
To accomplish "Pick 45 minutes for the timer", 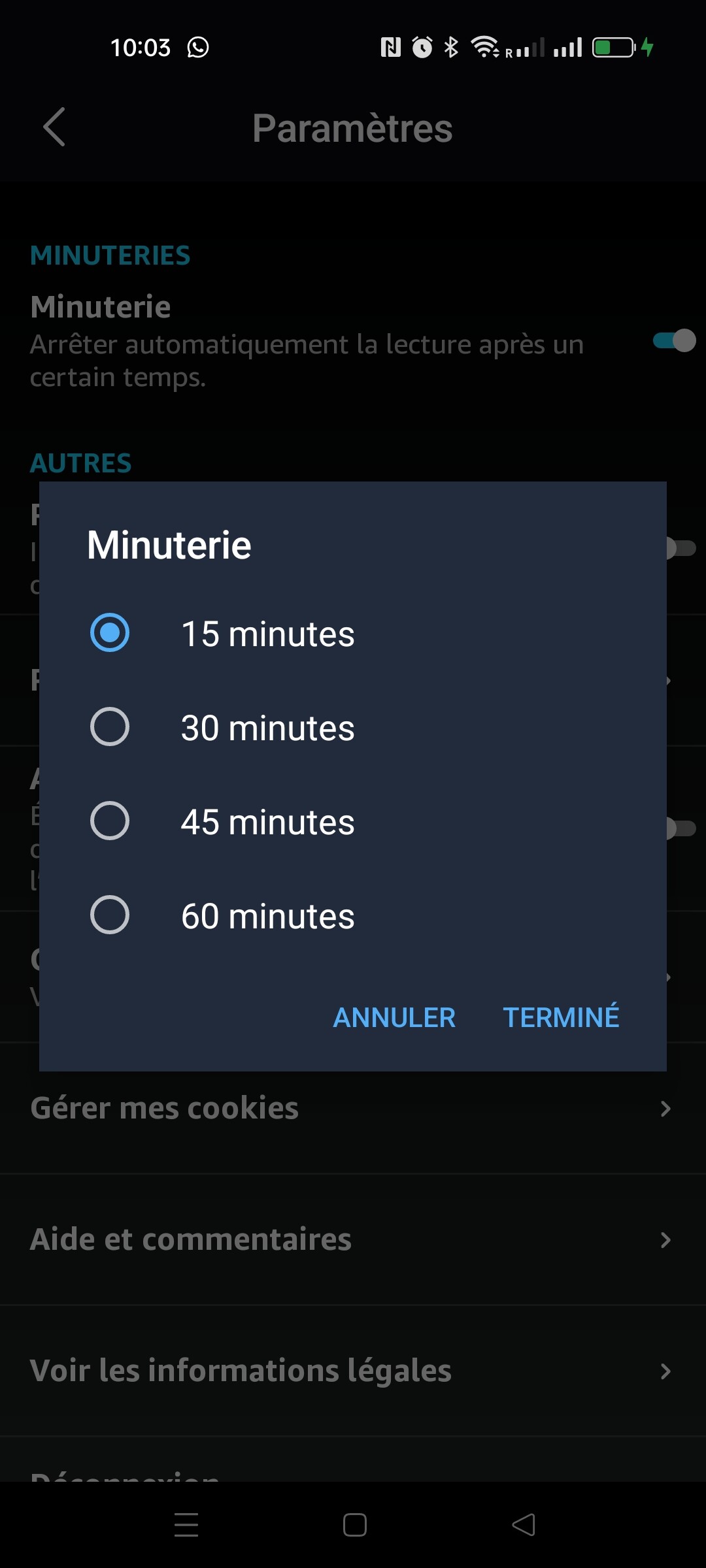I will (x=353, y=821).
